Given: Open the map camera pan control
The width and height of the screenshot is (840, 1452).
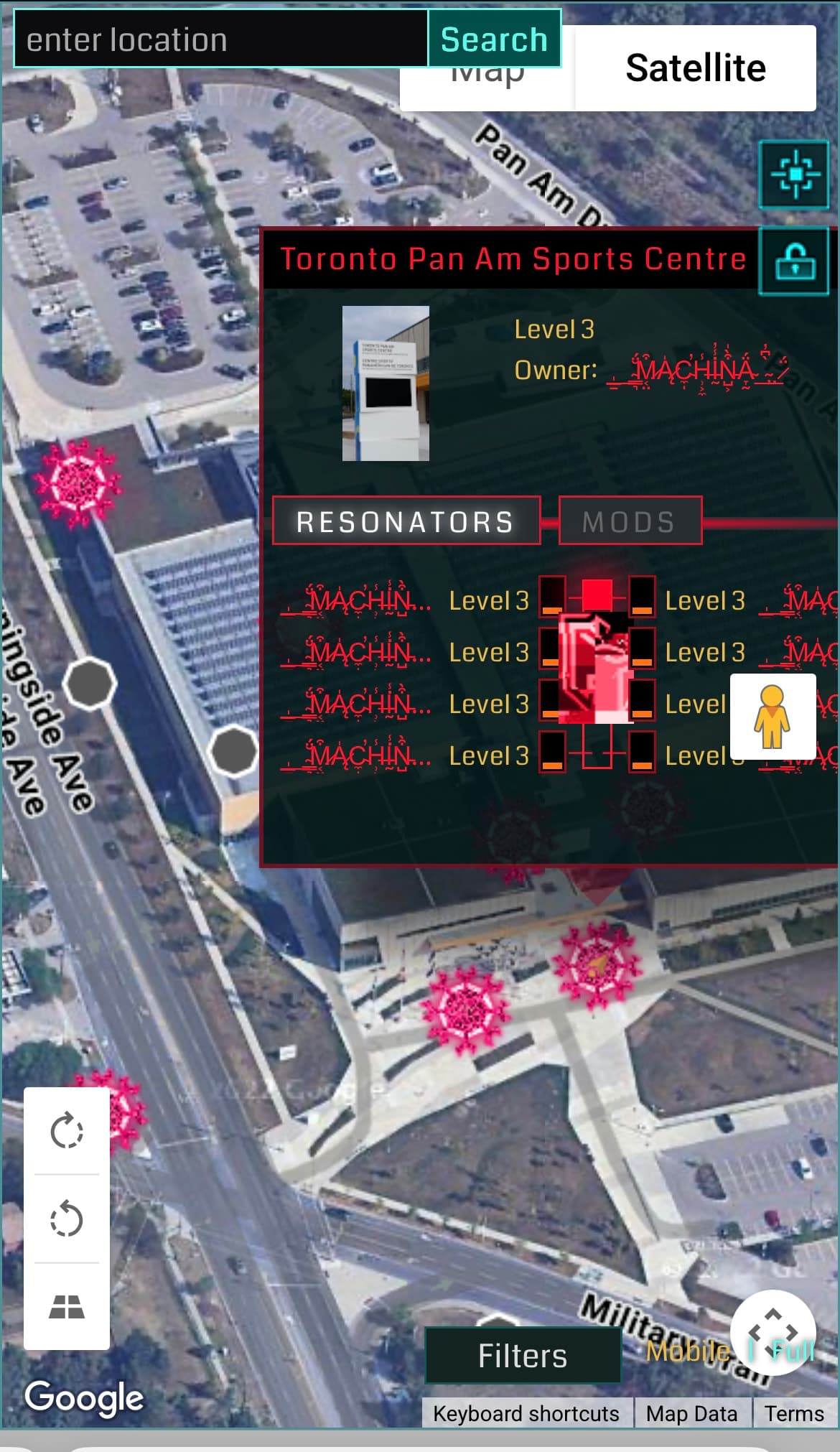Looking at the screenshot, I should tap(773, 1333).
